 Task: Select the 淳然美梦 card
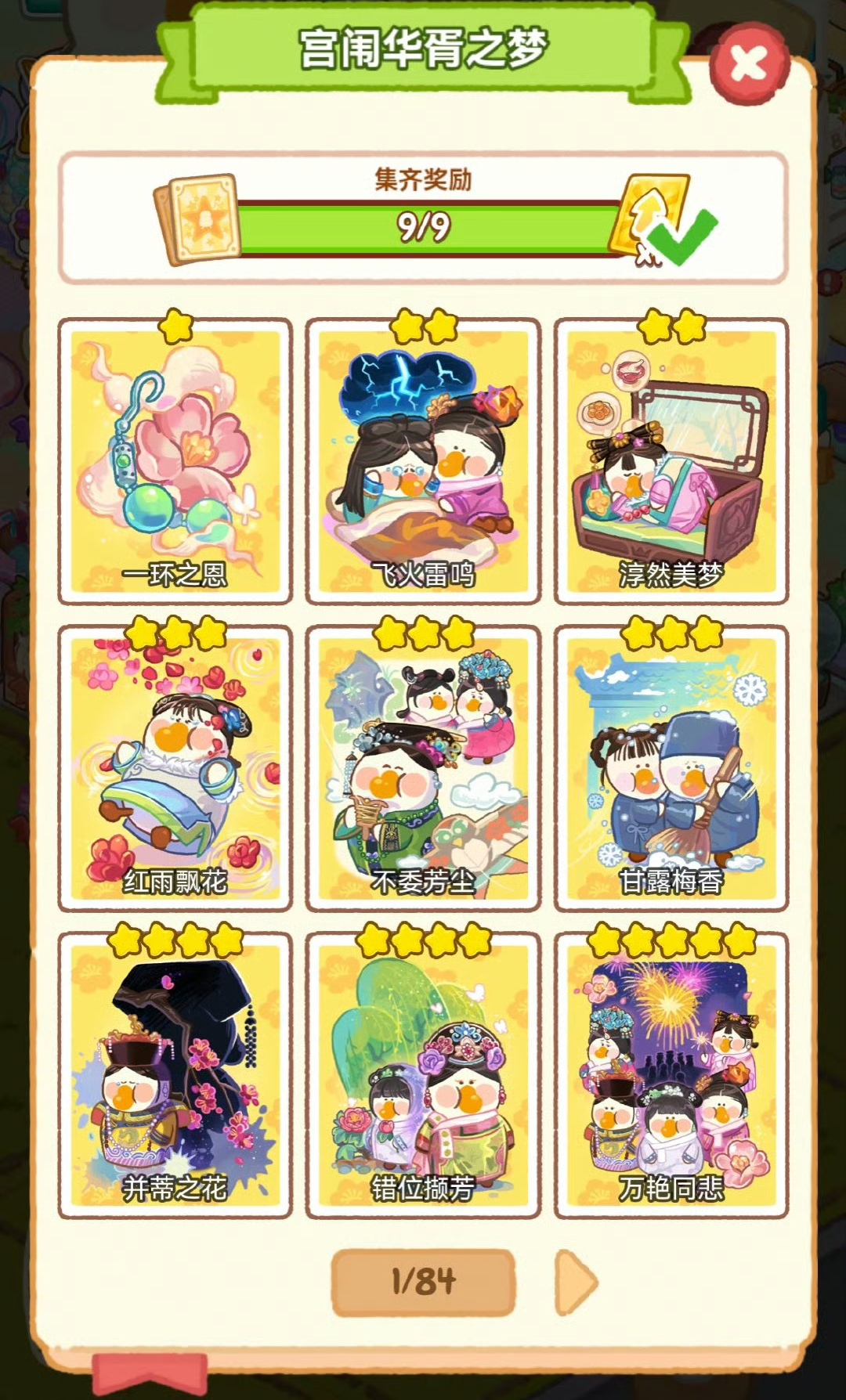[x=671, y=462]
